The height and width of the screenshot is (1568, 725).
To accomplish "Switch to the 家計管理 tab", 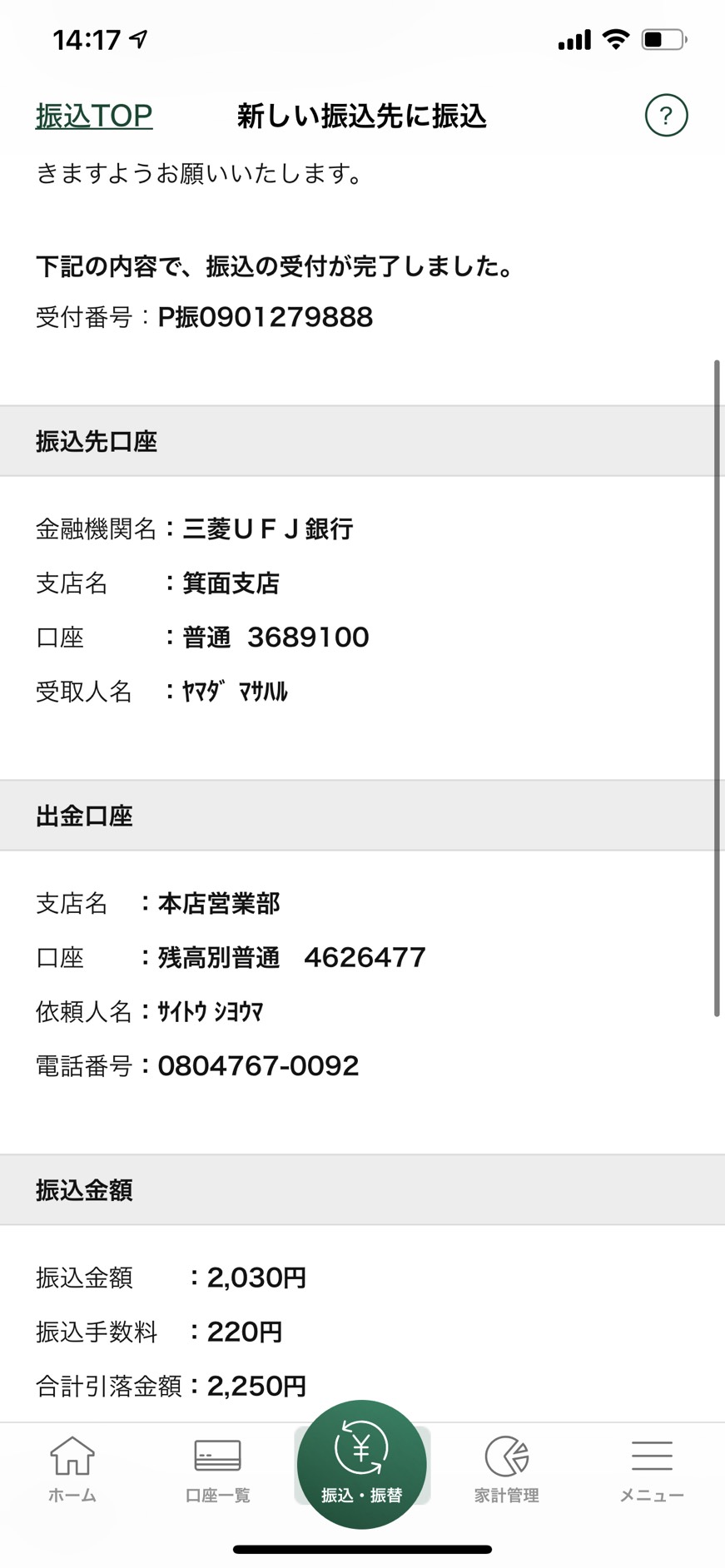I will point(507,1470).
